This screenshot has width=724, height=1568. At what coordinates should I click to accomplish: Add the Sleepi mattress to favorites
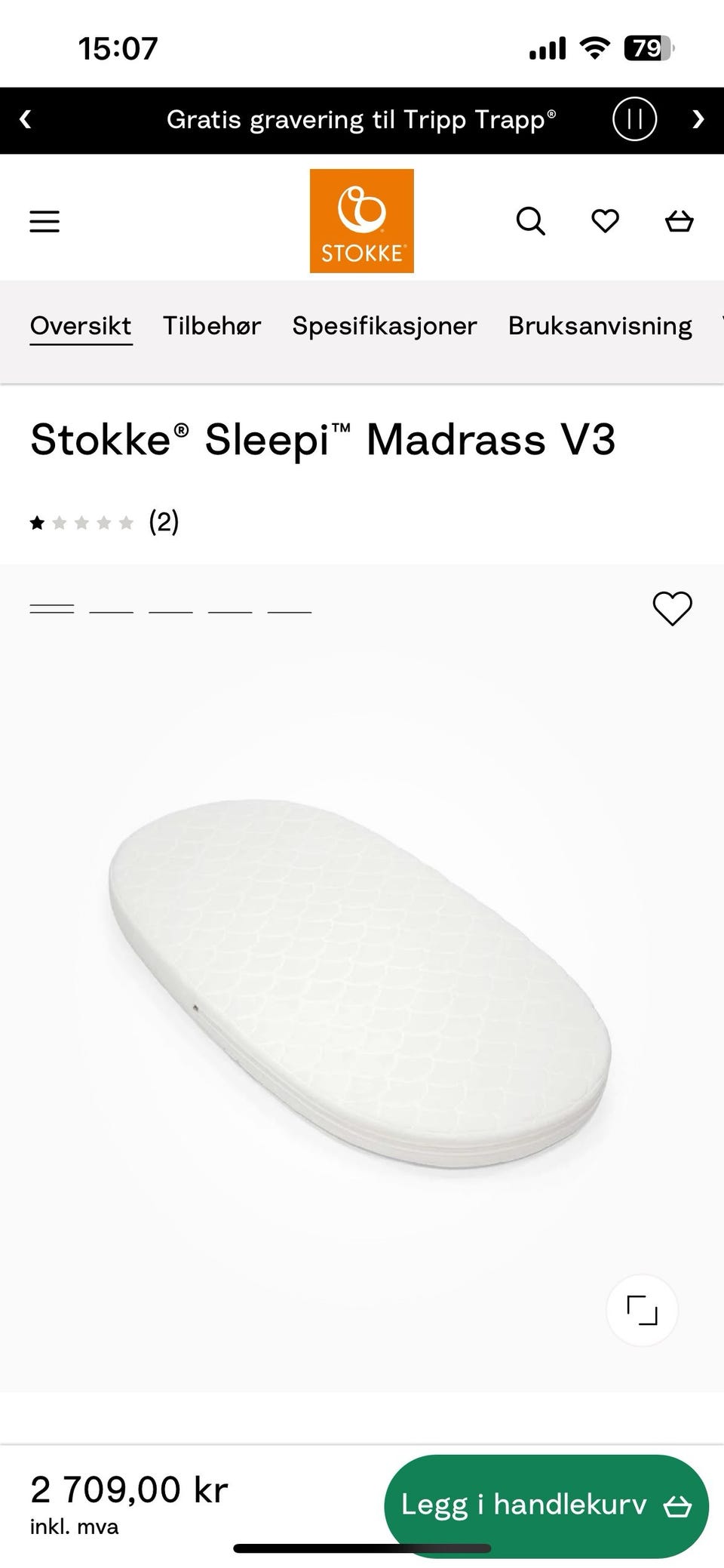point(672,608)
